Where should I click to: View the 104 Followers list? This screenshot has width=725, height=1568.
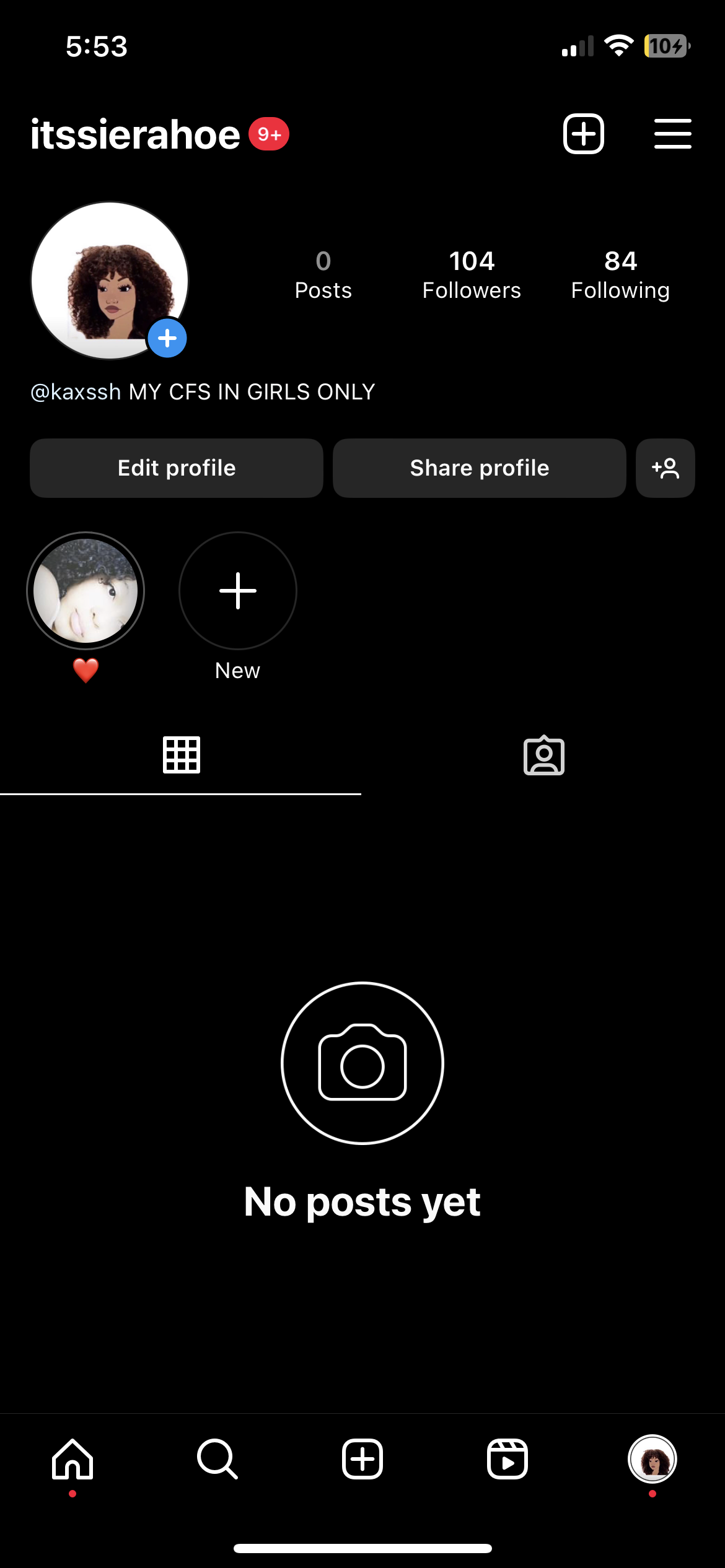point(472,275)
